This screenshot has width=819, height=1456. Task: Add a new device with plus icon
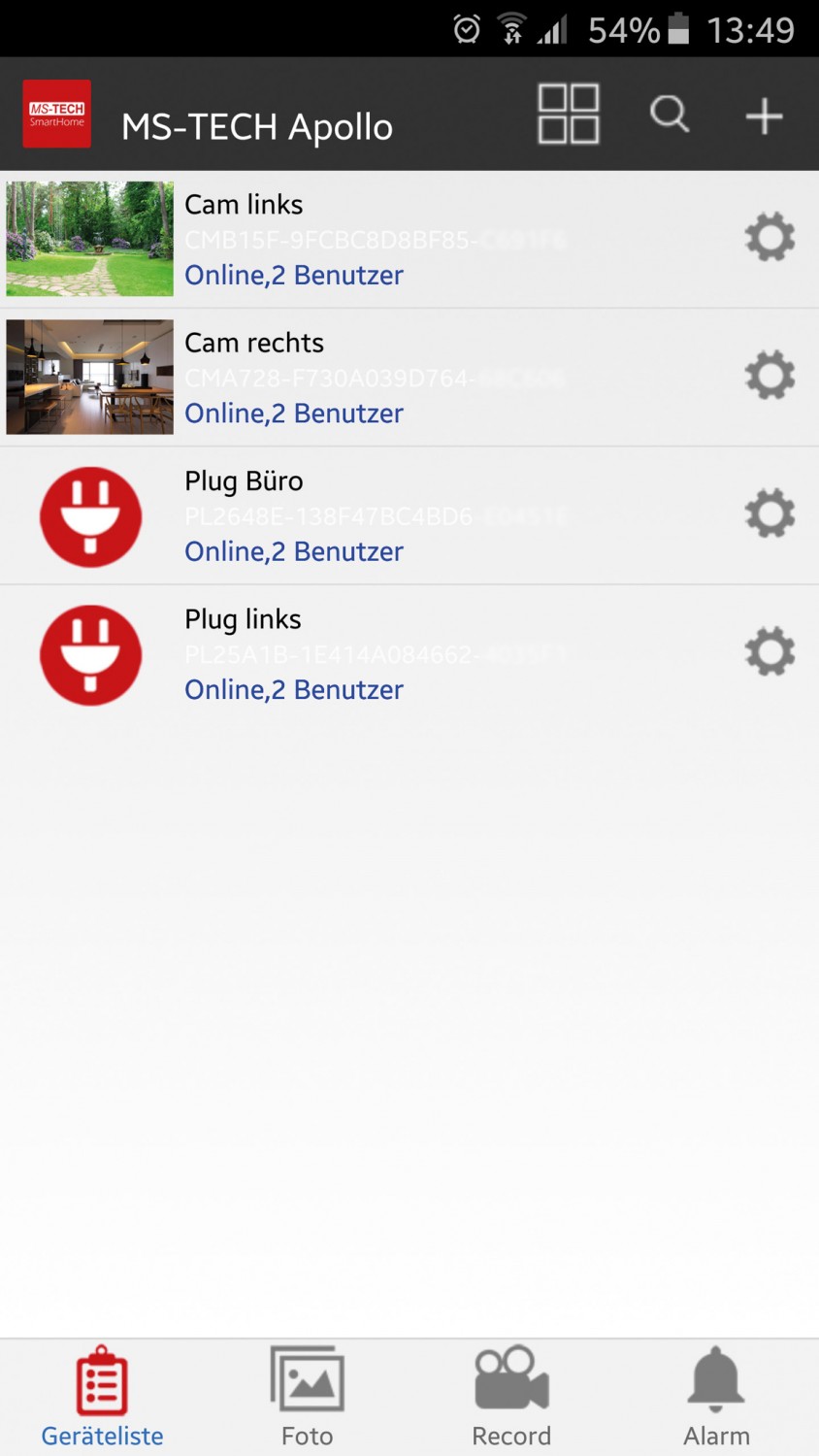pyautogui.click(x=764, y=116)
